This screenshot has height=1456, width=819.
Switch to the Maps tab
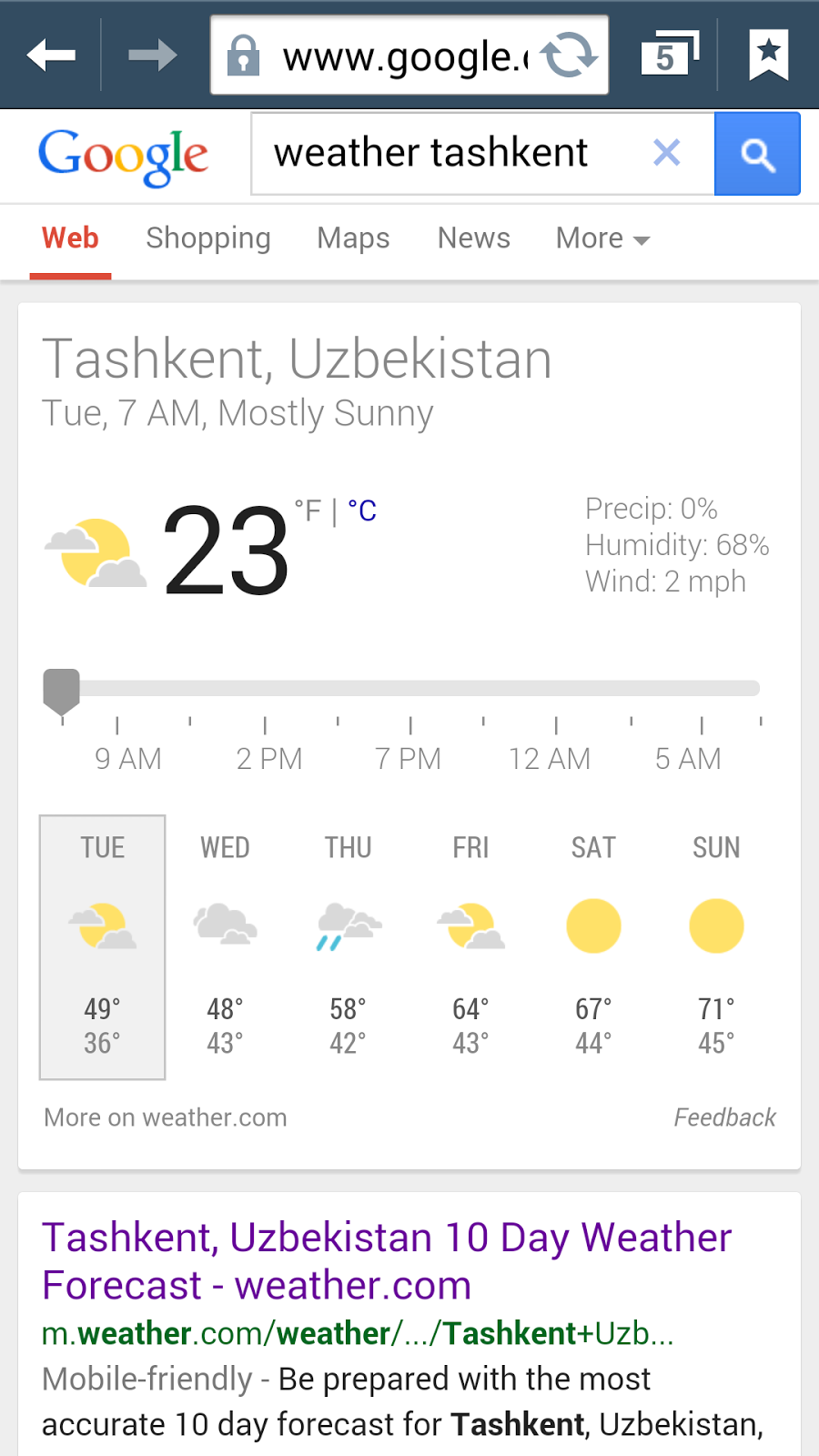[x=353, y=238]
